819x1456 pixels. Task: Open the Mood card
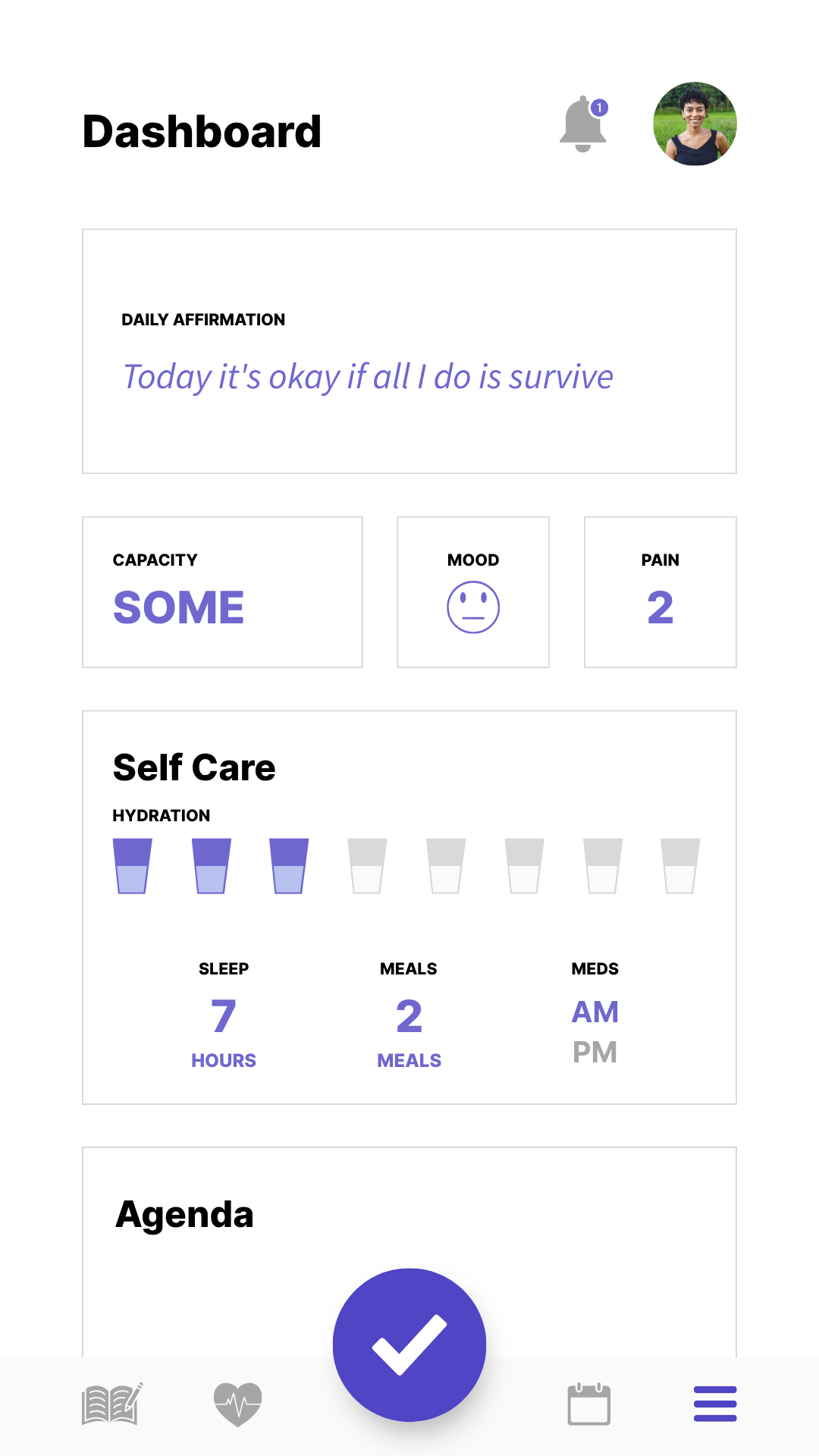click(x=473, y=592)
